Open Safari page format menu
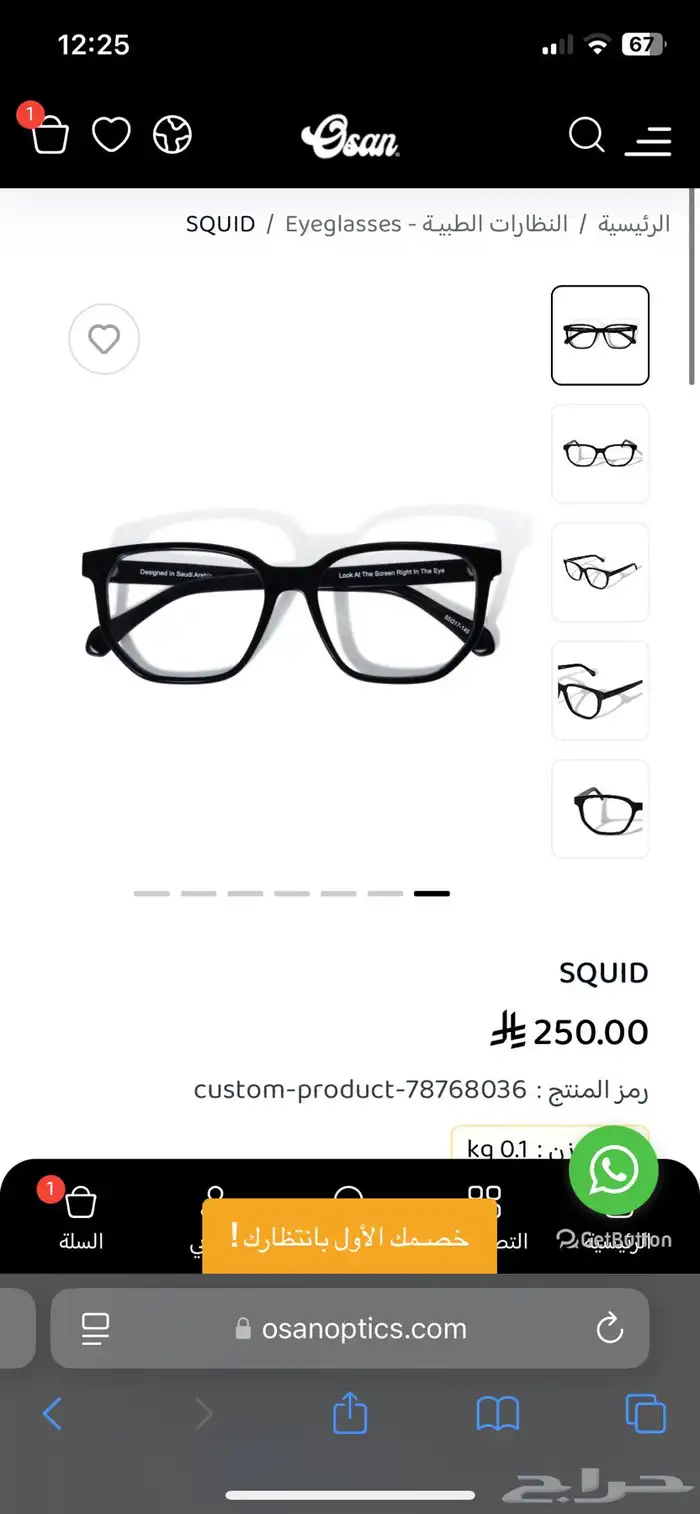This screenshot has height=1514, width=700. pyautogui.click(x=96, y=1328)
